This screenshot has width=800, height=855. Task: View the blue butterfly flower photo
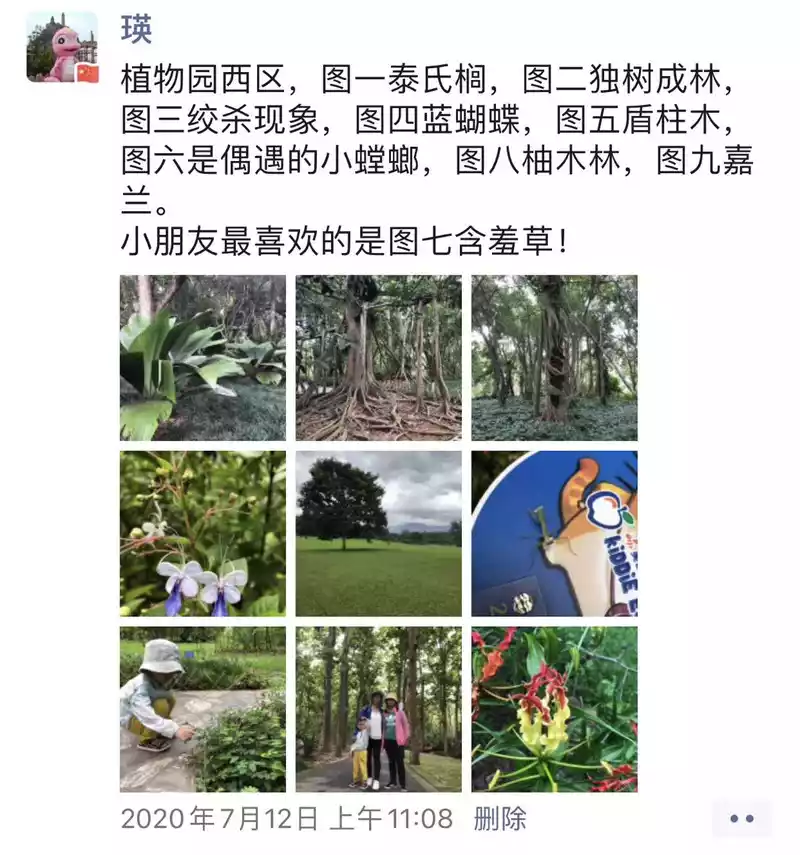coord(203,534)
